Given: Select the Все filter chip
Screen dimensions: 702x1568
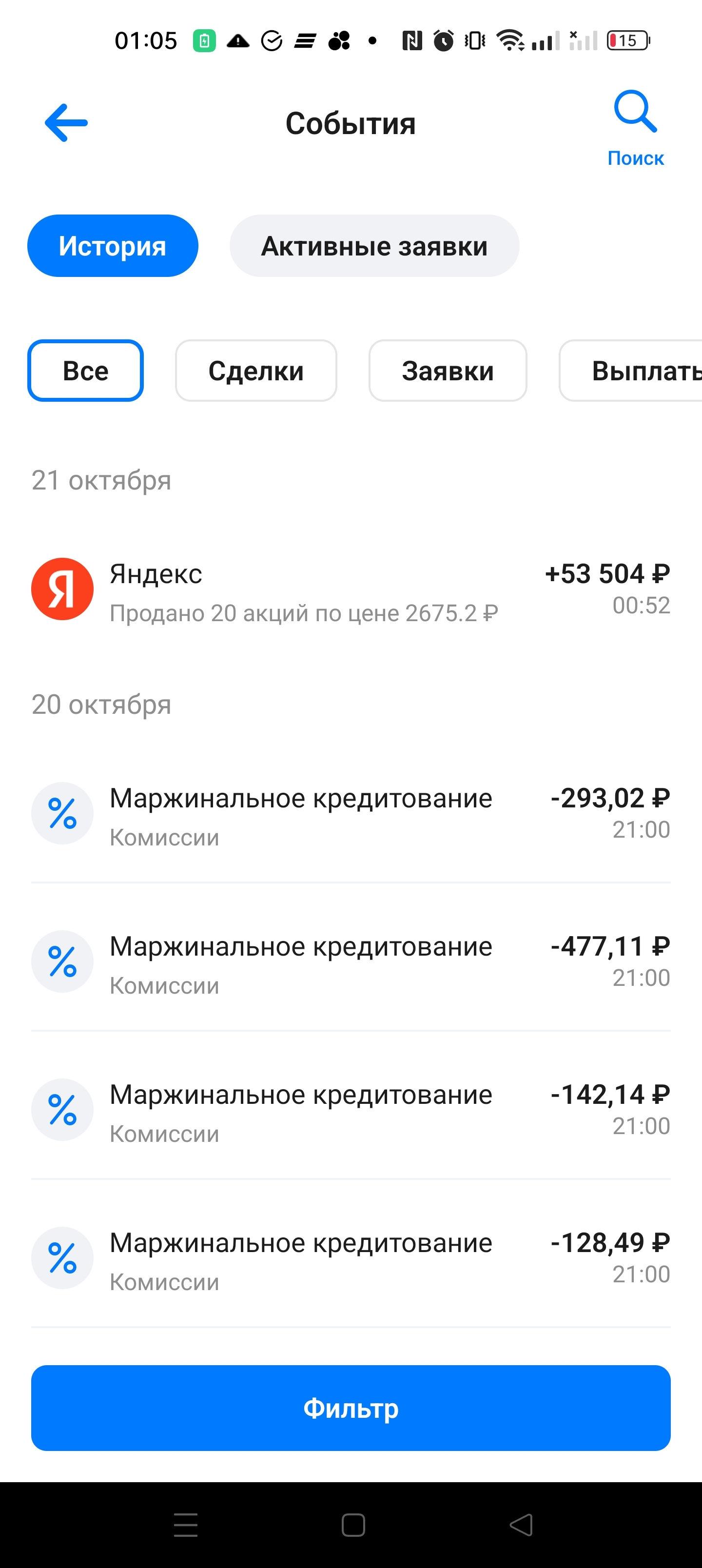Looking at the screenshot, I should click(x=85, y=371).
